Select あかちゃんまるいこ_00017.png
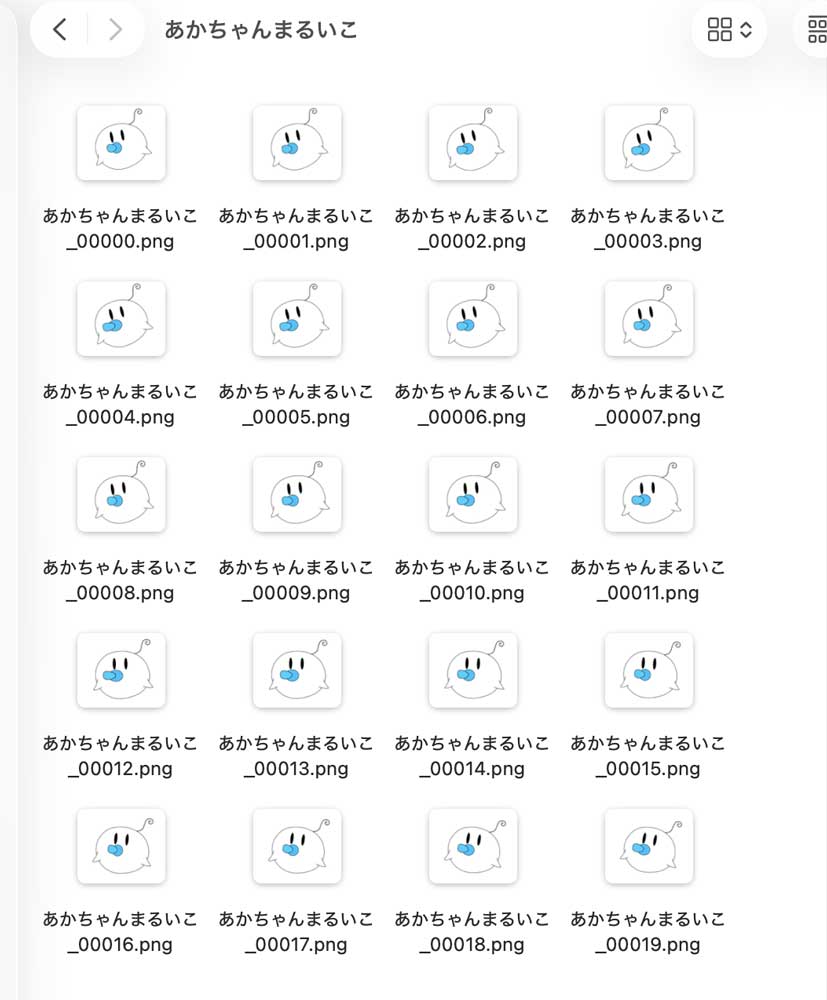Image resolution: width=827 pixels, height=1000 pixels. point(297,845)
